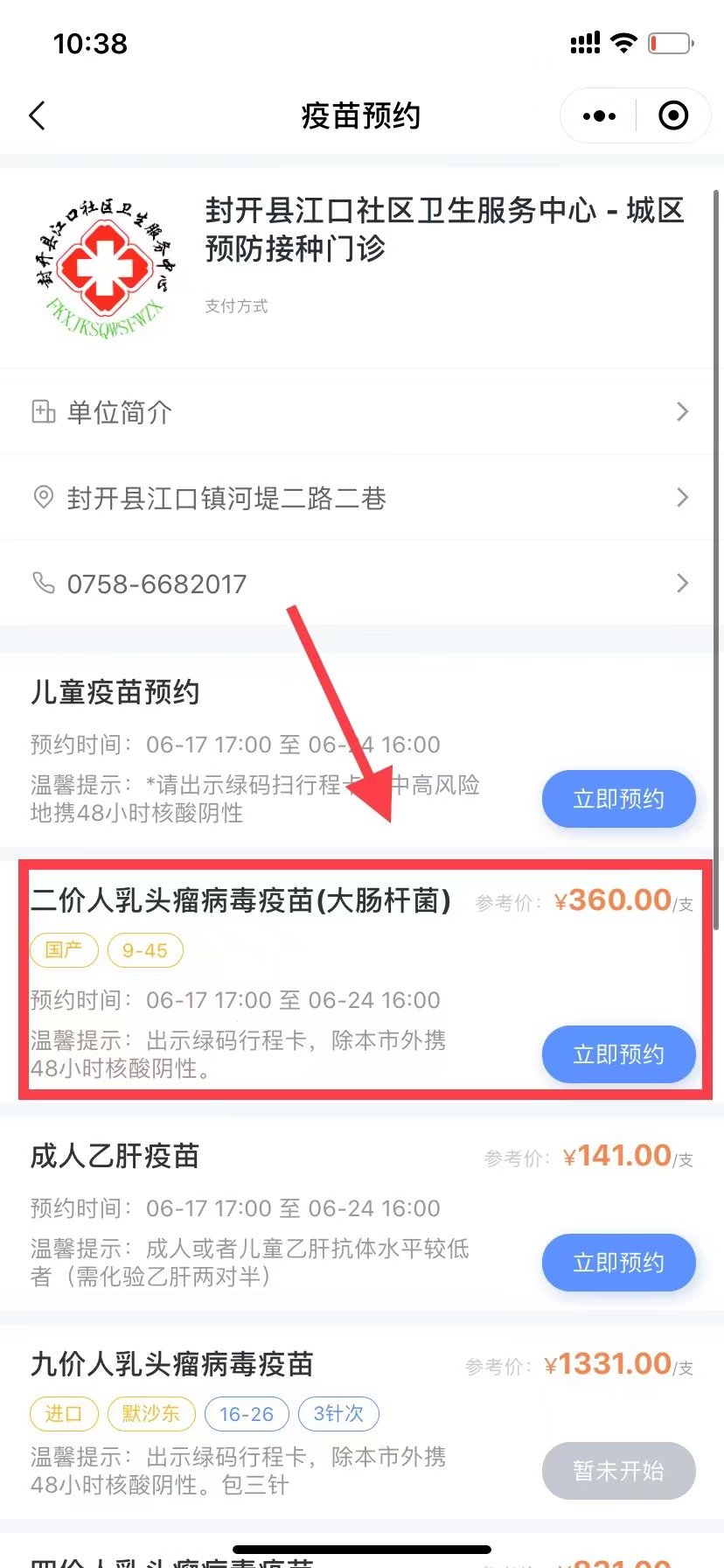Viewport: 724px width, 1568px height.
Task: Go back from the 疫苗预约 page
Action: coord(38,115)
